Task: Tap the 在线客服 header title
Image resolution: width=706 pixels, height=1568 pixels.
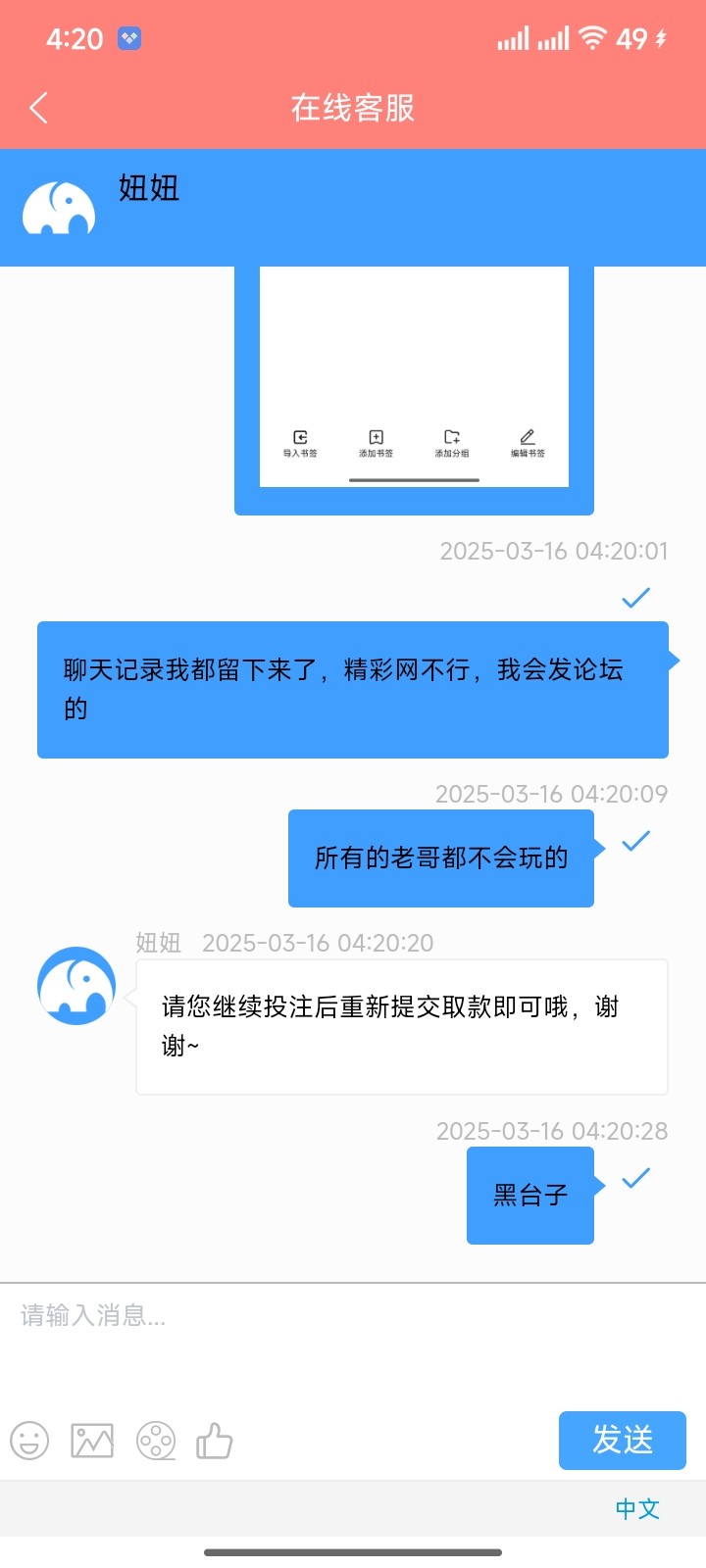Action: click(x=352, y=108)
